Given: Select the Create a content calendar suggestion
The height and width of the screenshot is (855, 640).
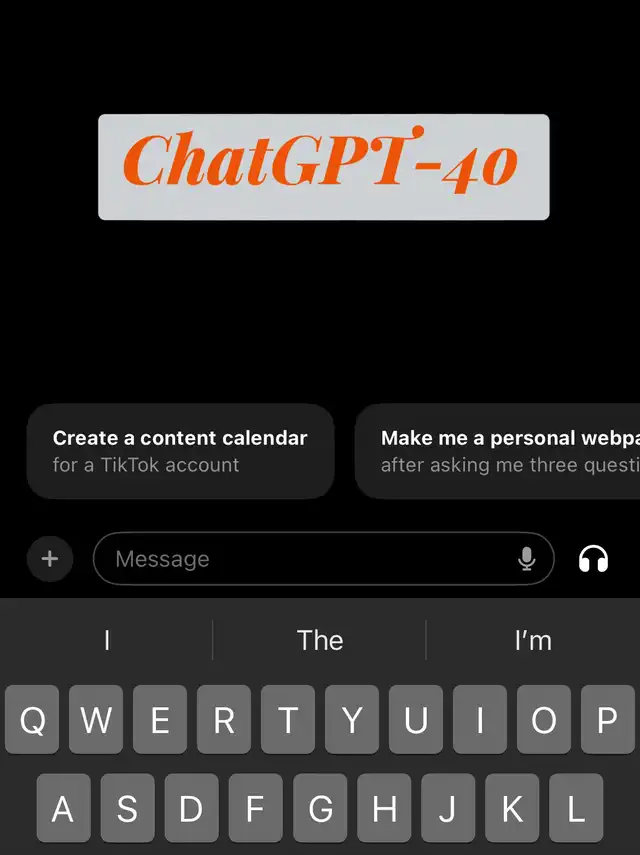Looking at the screenshot, I should pyautogui.click(x=180, y=451).
